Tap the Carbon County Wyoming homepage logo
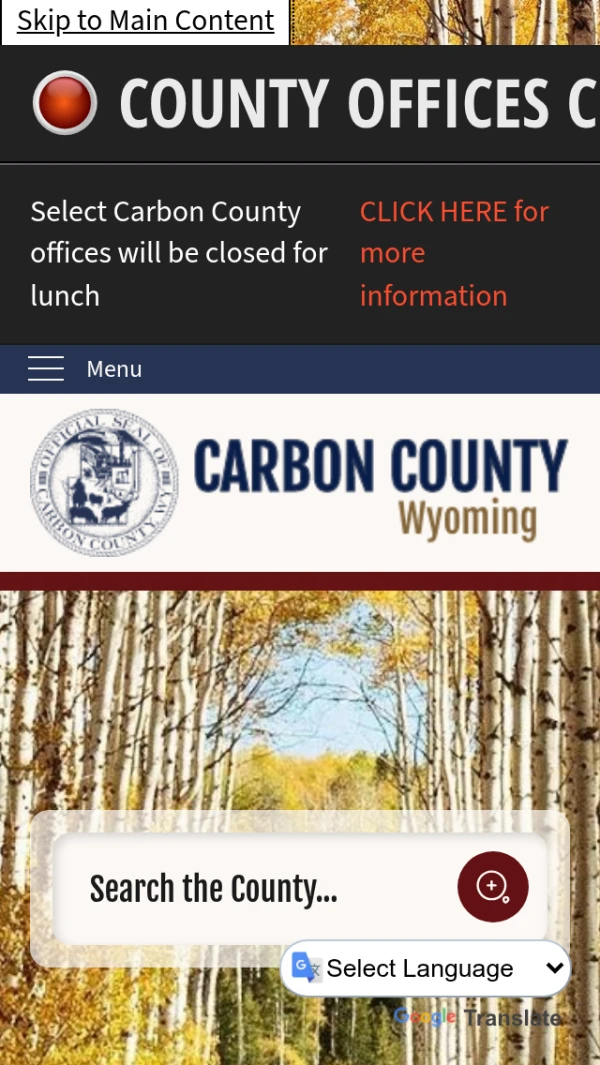Image resolution: width=600 pixels, height=1065 pixels. point(300,483)
